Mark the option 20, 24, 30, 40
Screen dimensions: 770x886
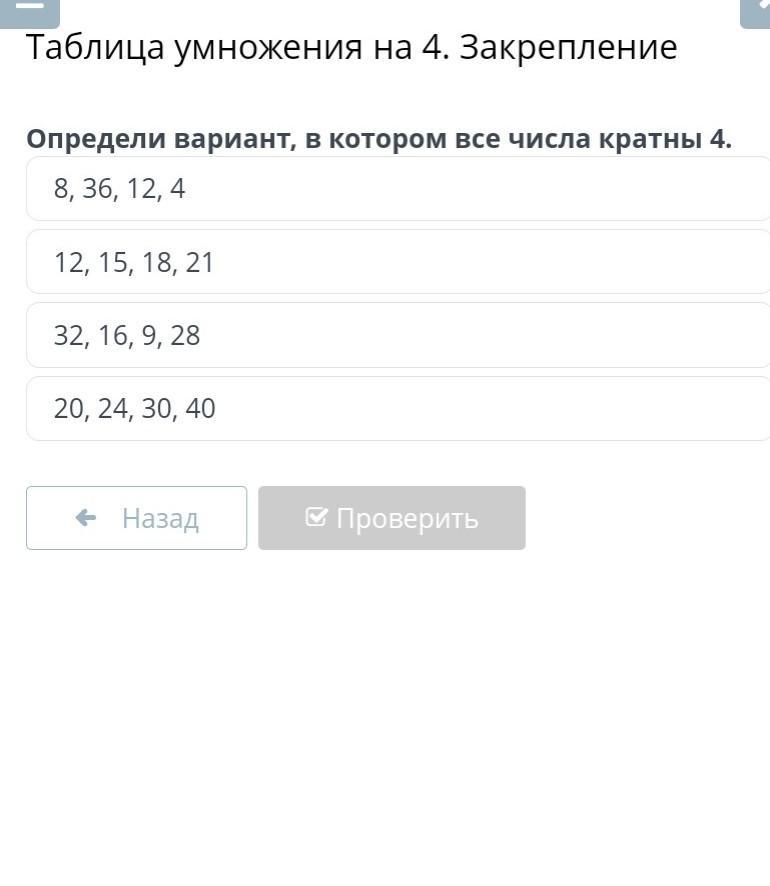pos(398,408)
